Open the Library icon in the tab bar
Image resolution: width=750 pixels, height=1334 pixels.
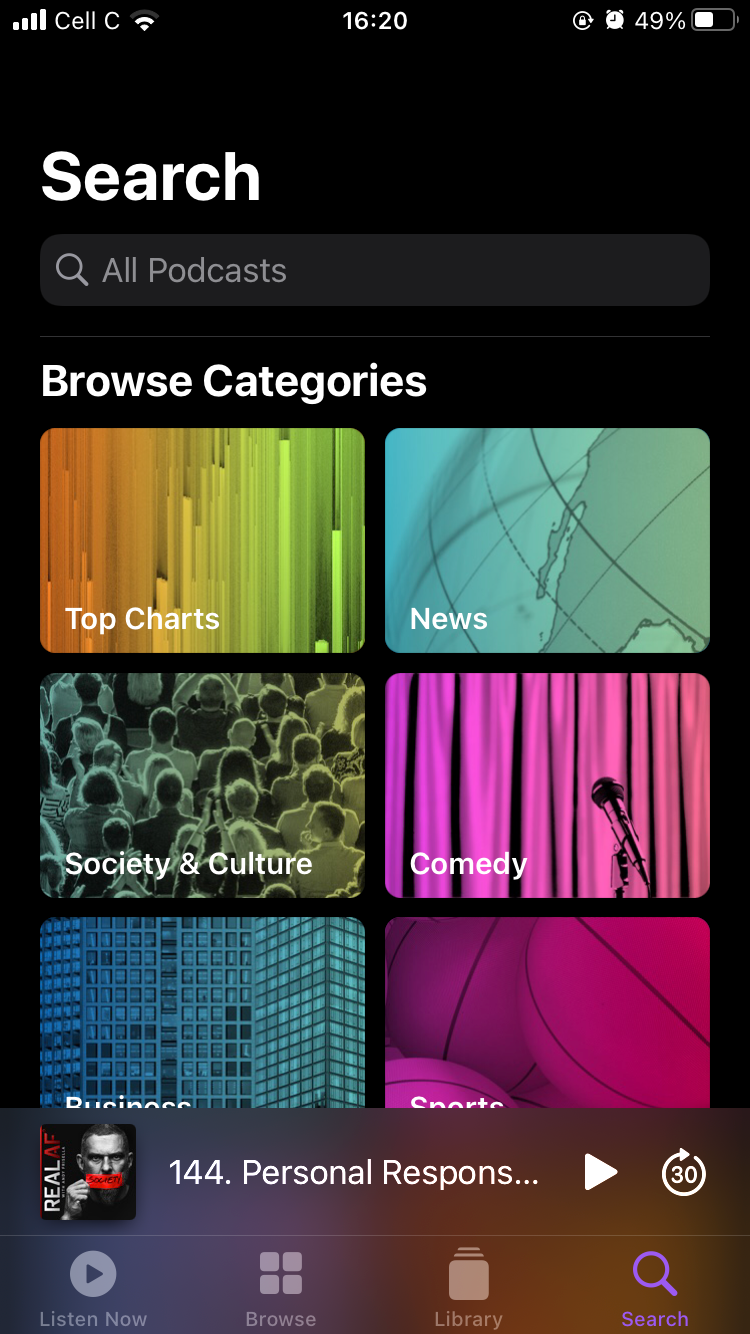pyautogui.click(x=468, y=1273)
